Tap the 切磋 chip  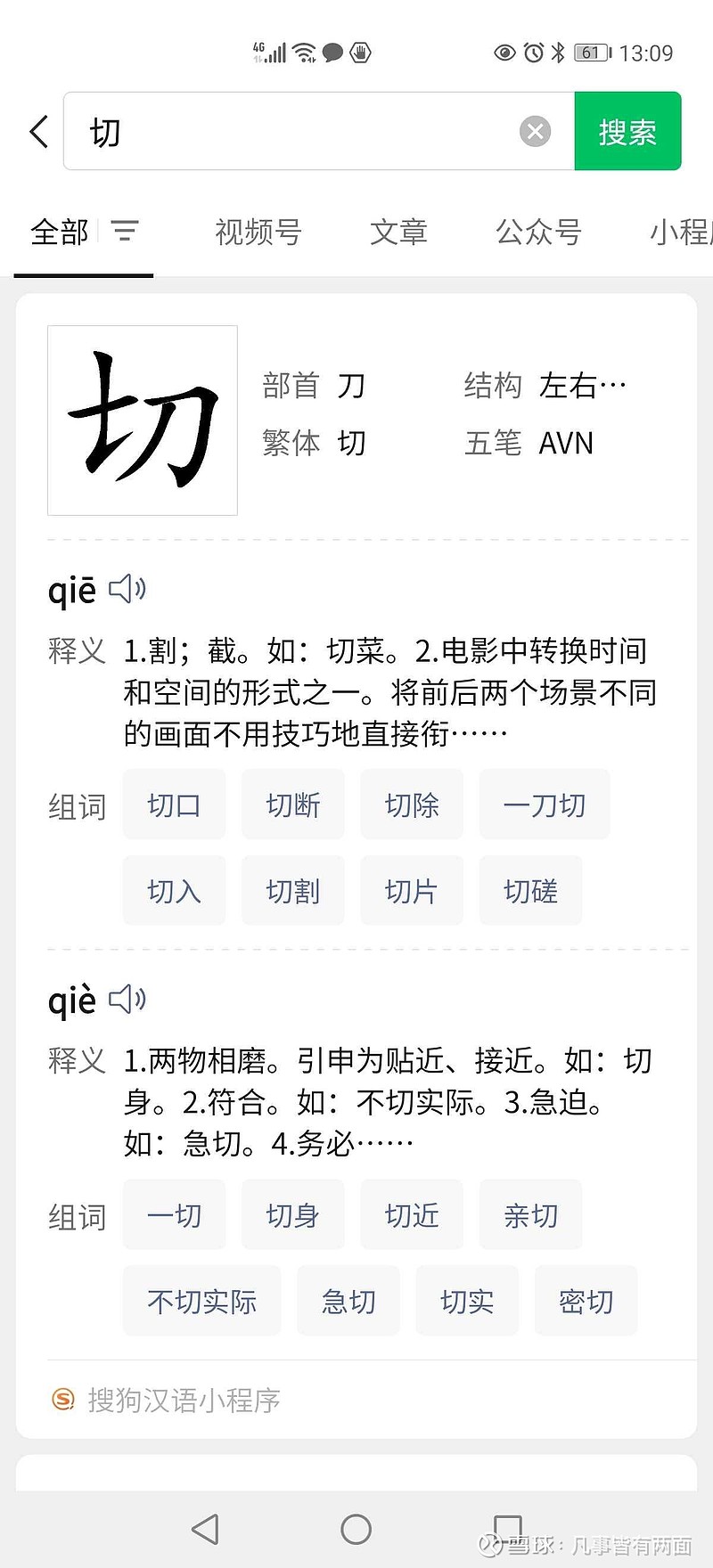click(x=530, y=890)
